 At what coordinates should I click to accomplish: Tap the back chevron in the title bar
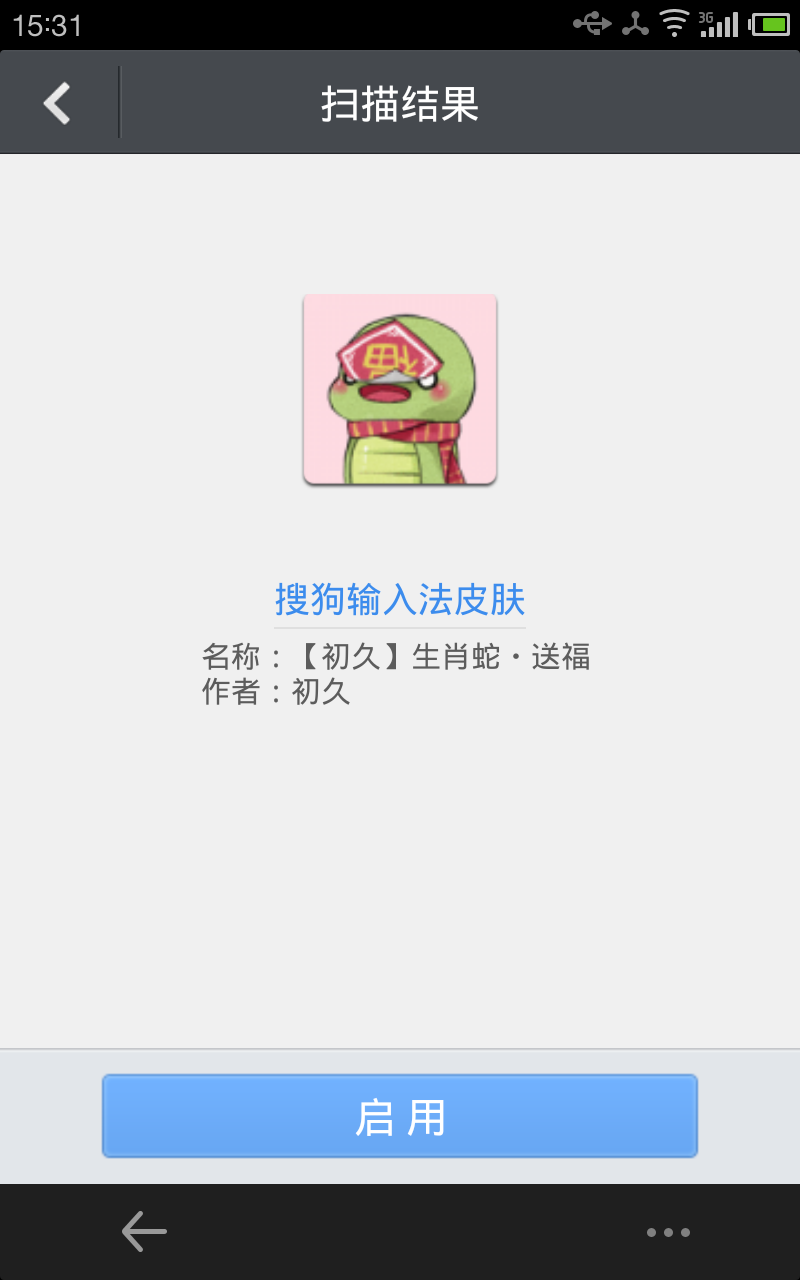pyautogui.click(x=57, y=103)
